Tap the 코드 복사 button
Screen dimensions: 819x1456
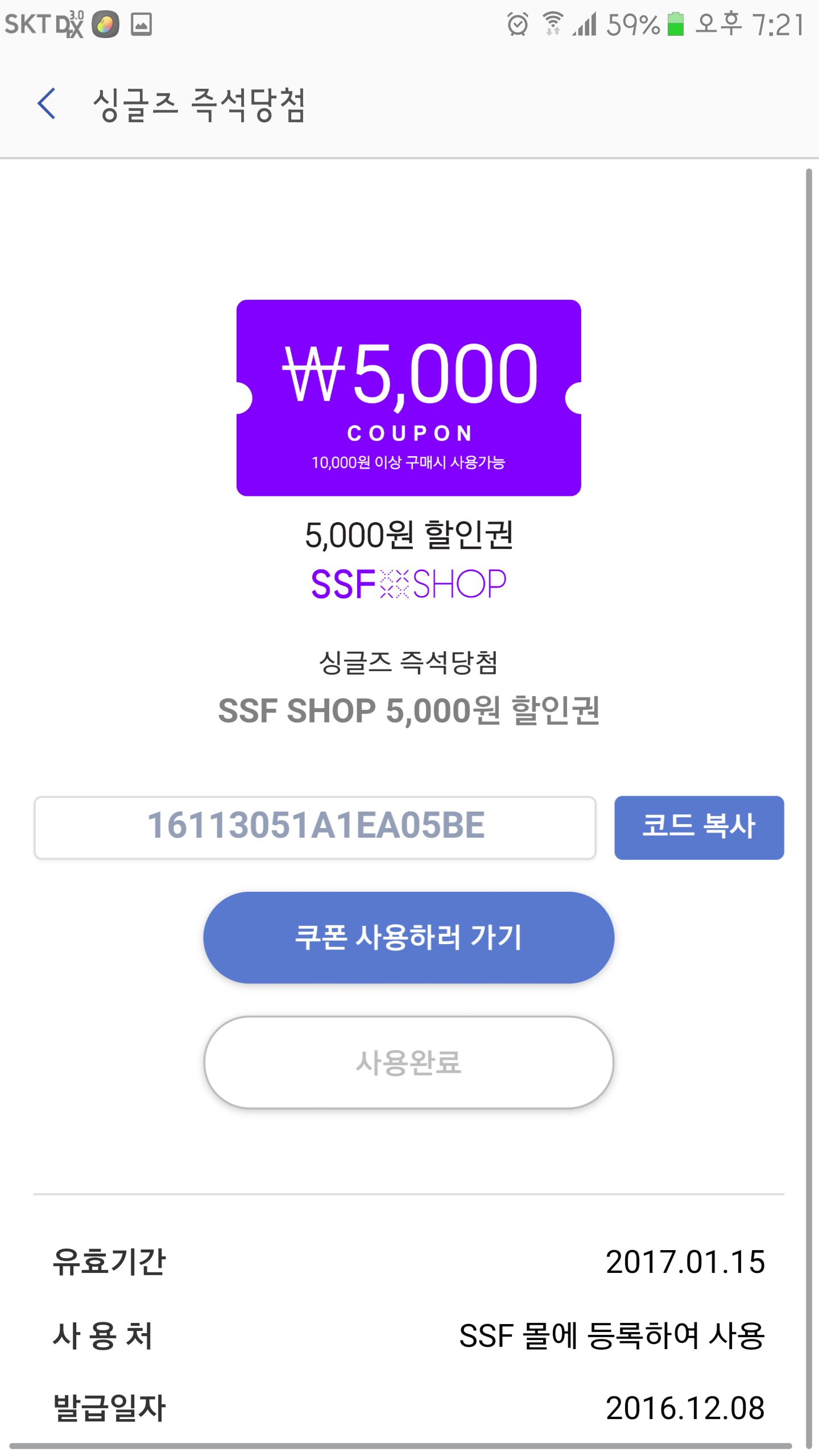point(698,827)
